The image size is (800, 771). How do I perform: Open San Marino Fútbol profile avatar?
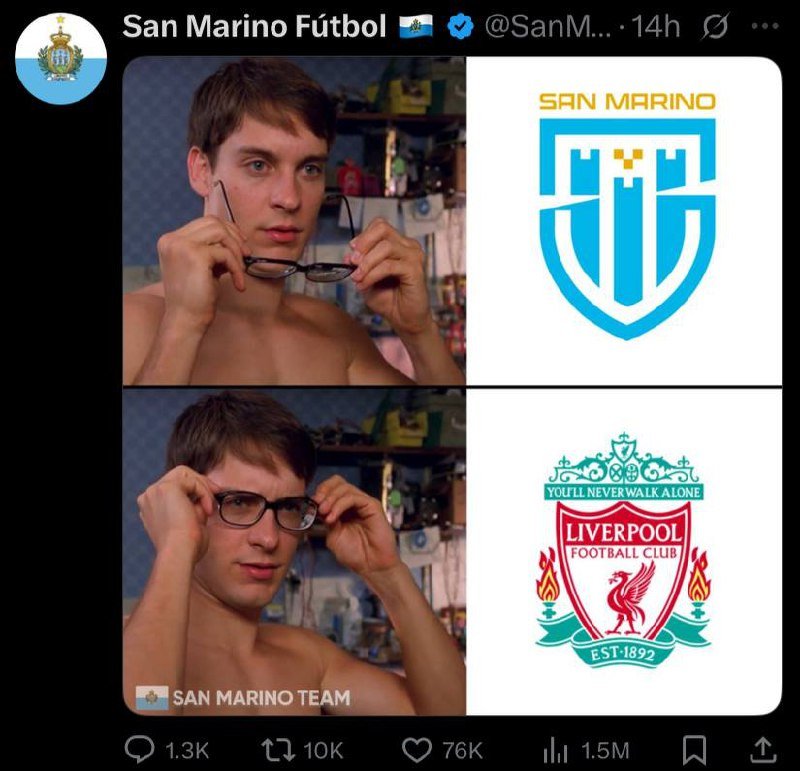61,60
